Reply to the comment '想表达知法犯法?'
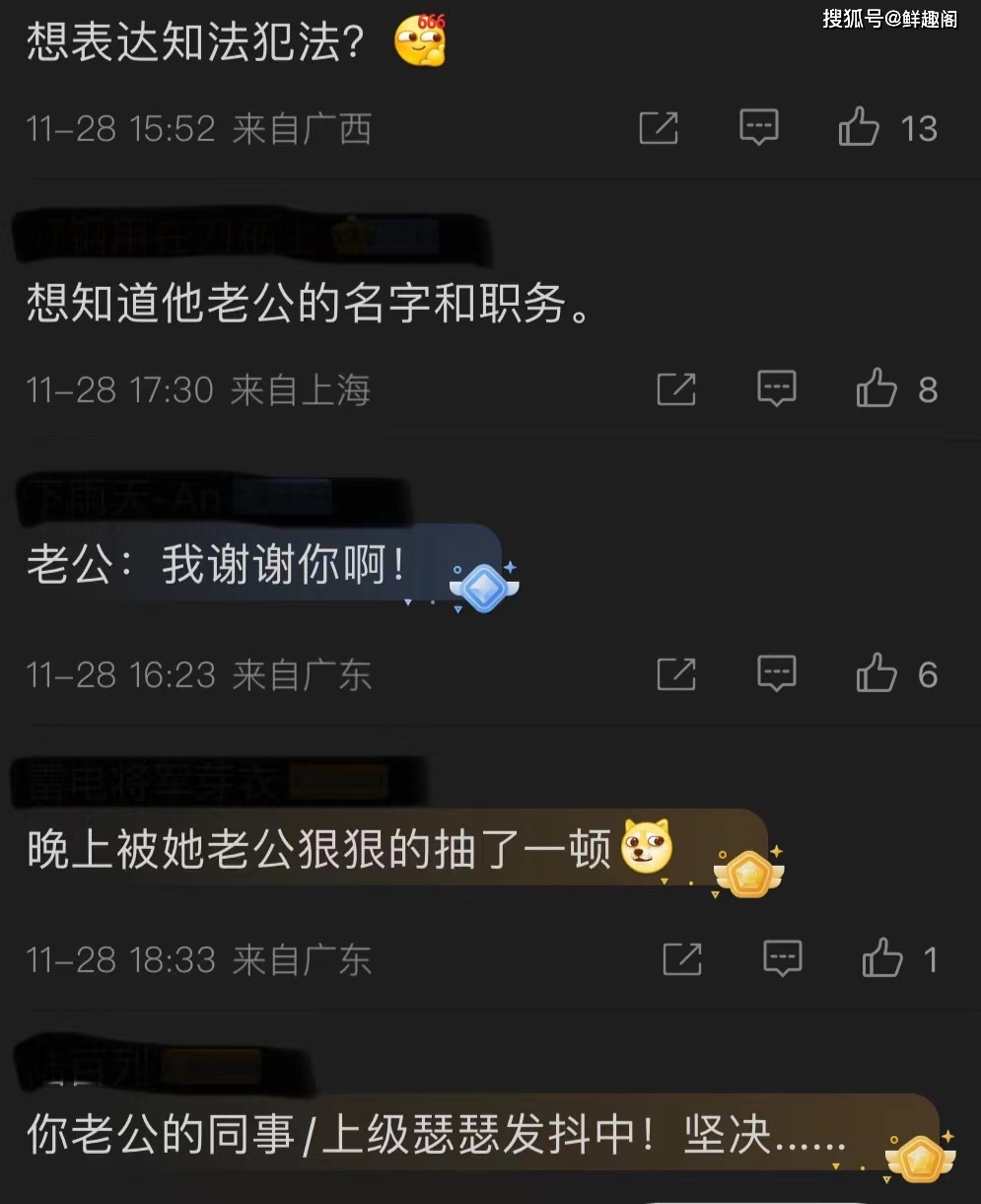The image size is (981, 1204). coord(759,128)
